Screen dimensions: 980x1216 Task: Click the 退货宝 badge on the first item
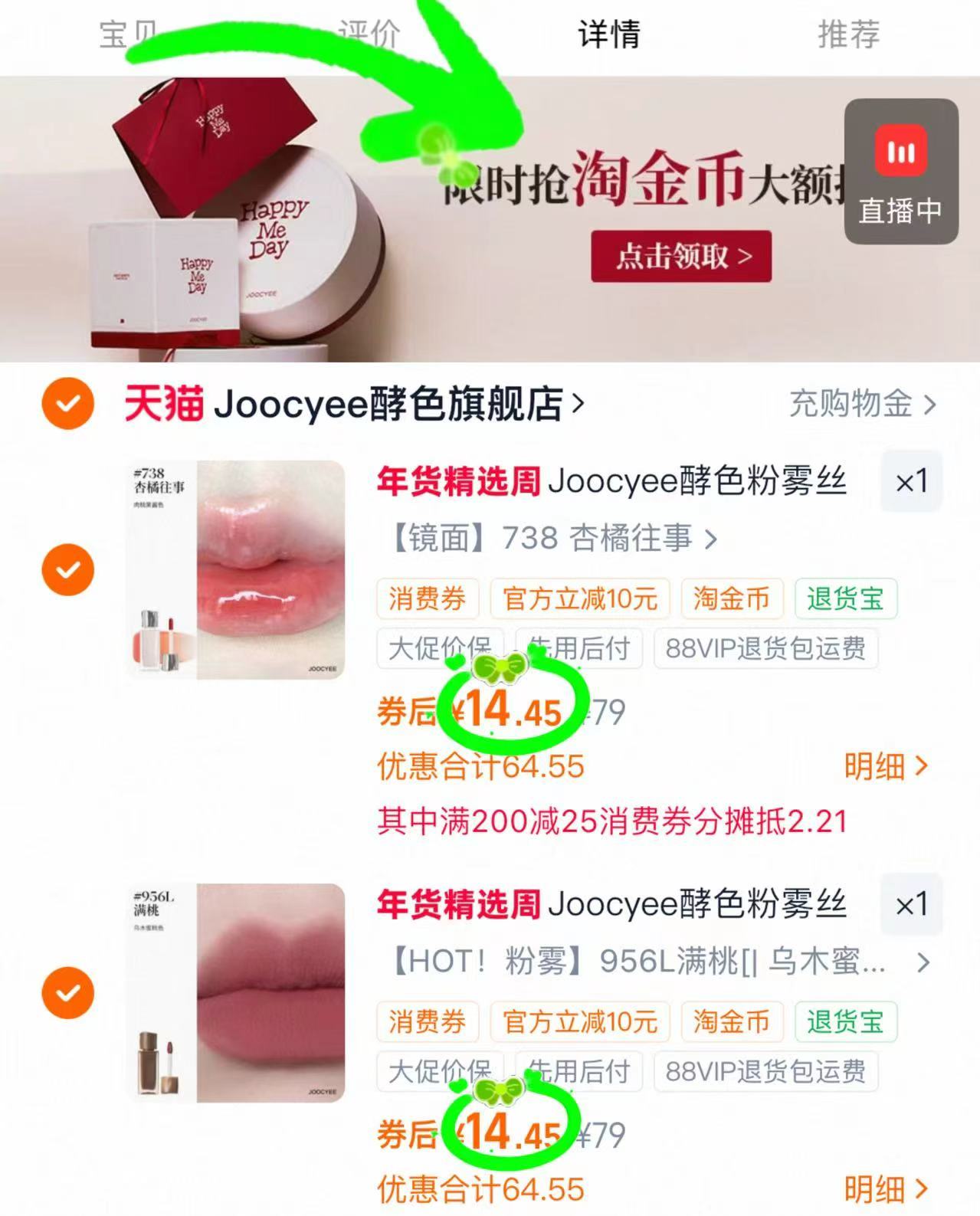845,600
